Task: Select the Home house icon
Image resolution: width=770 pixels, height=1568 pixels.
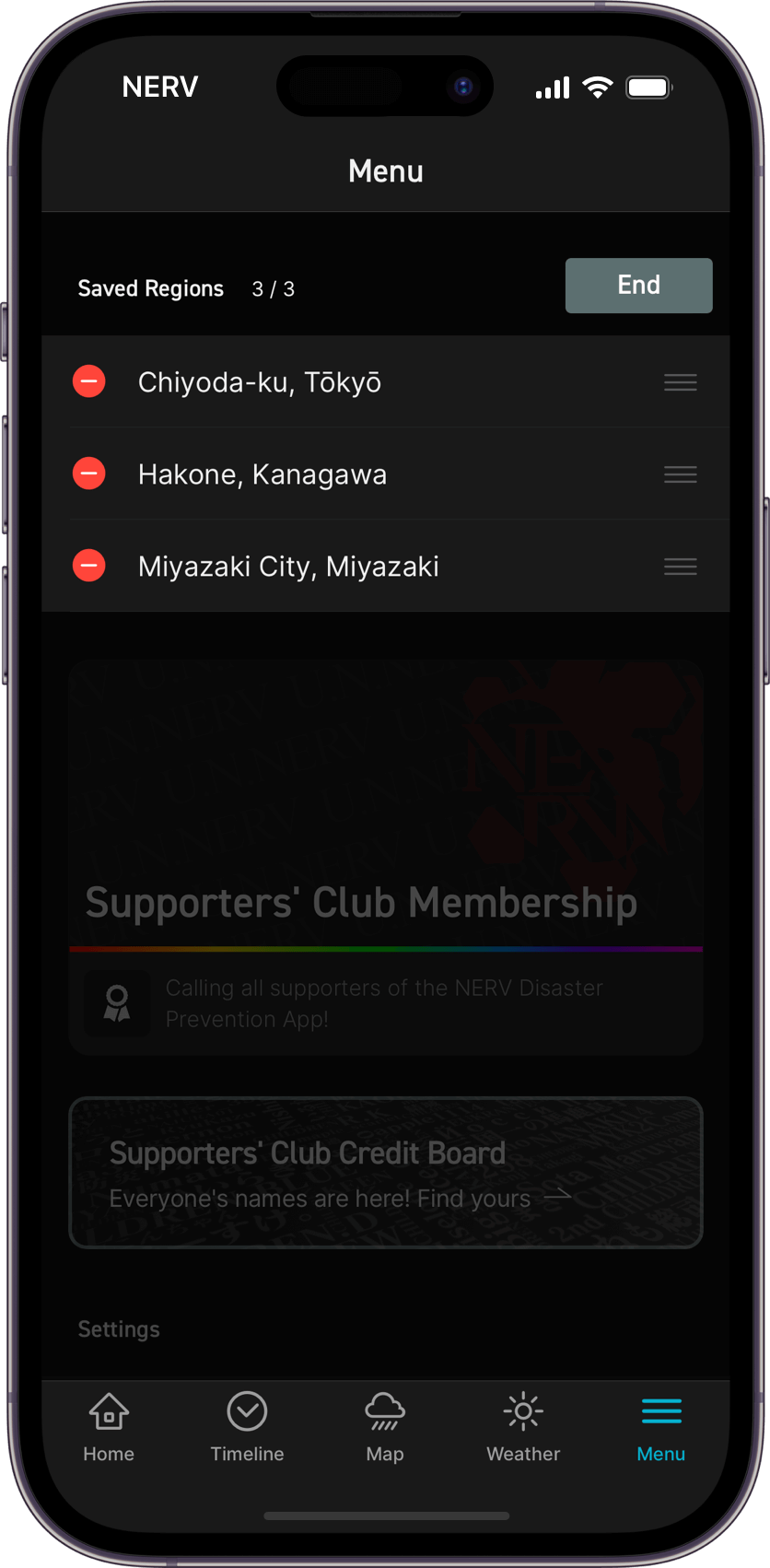Action: click(108, 1410)
